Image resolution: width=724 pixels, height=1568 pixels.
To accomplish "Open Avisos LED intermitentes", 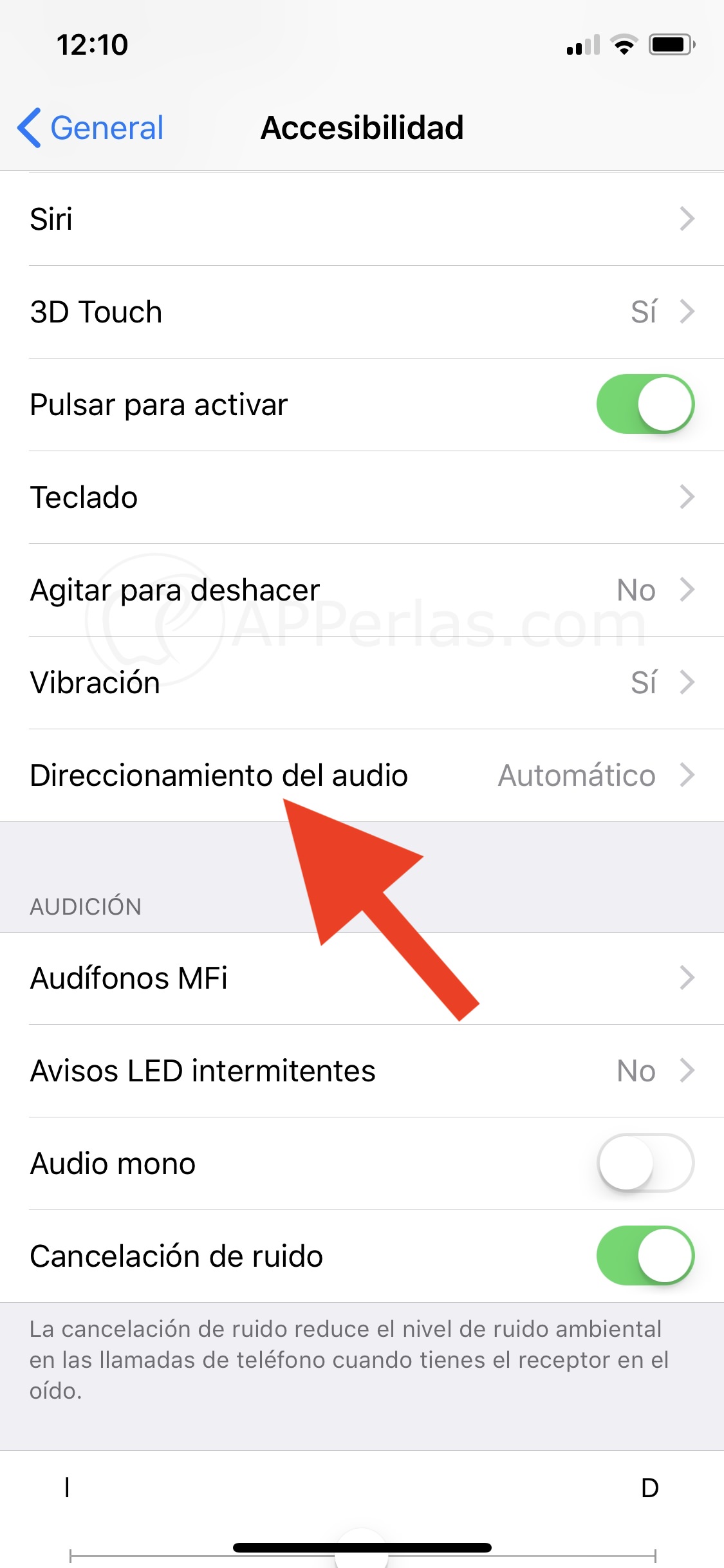I will [x=362, y=1071].
